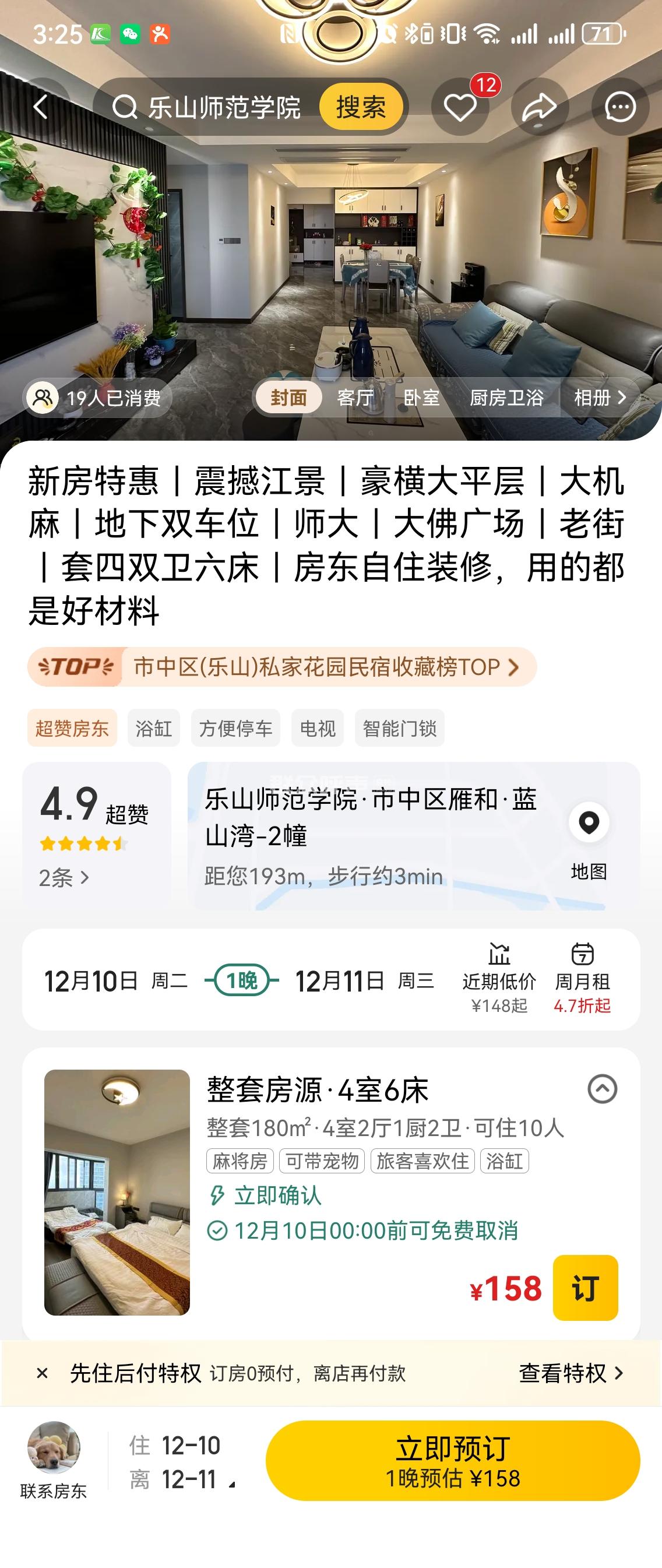
Task: Switch to the 客厅 photo tab
Action: pos(355,398)
